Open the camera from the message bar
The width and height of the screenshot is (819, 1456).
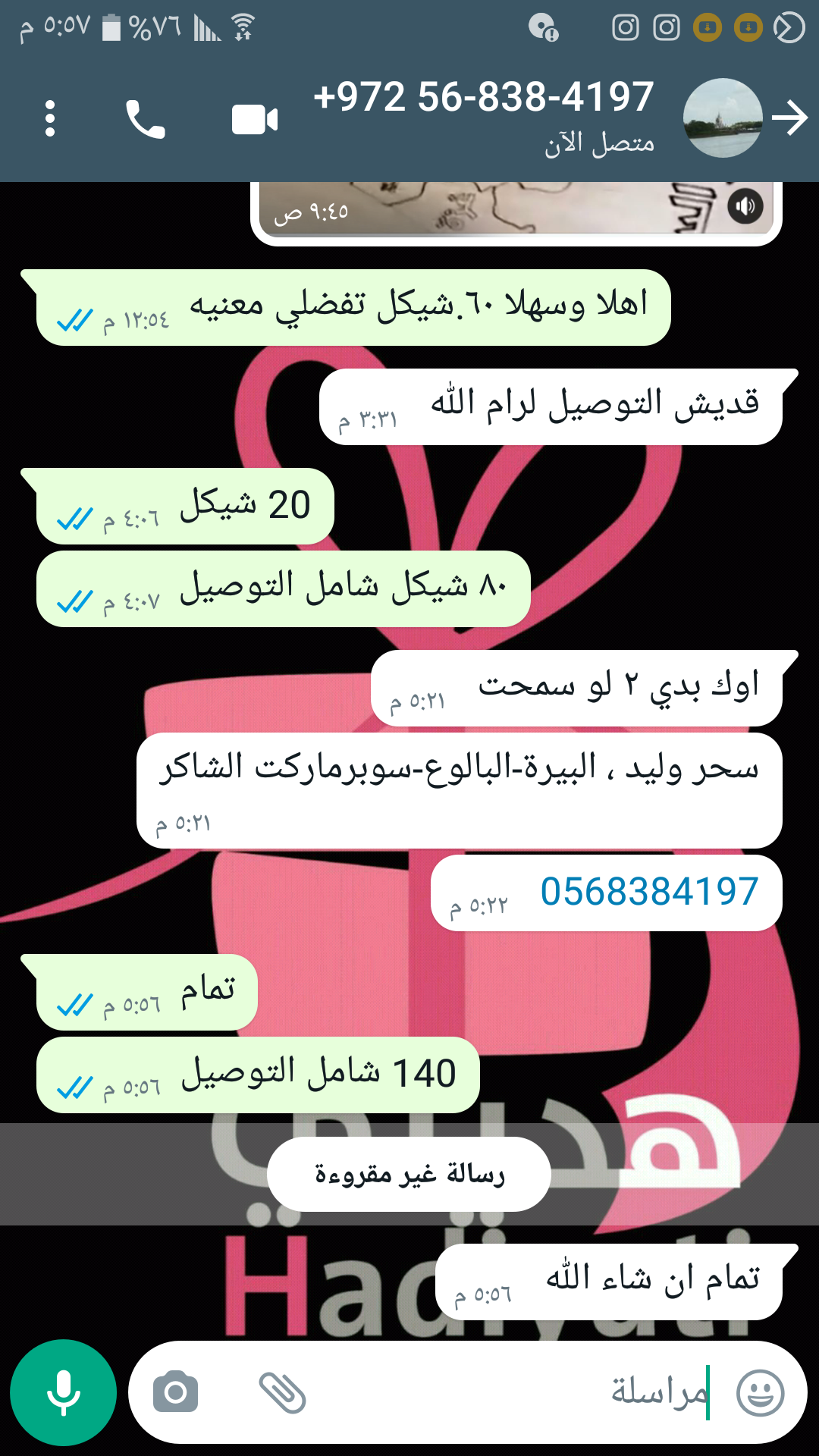(x=175, y=1392)
